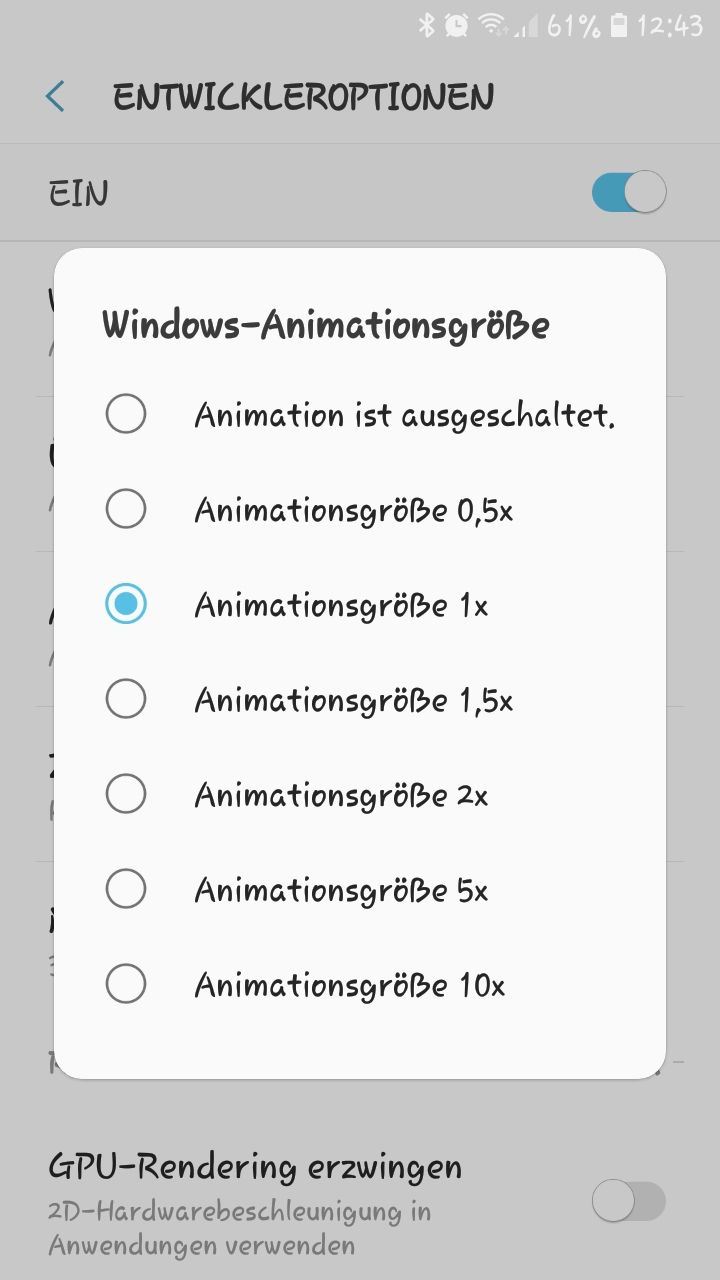
Task: Choose Animationsgröße 5x option
Action: 126,889
